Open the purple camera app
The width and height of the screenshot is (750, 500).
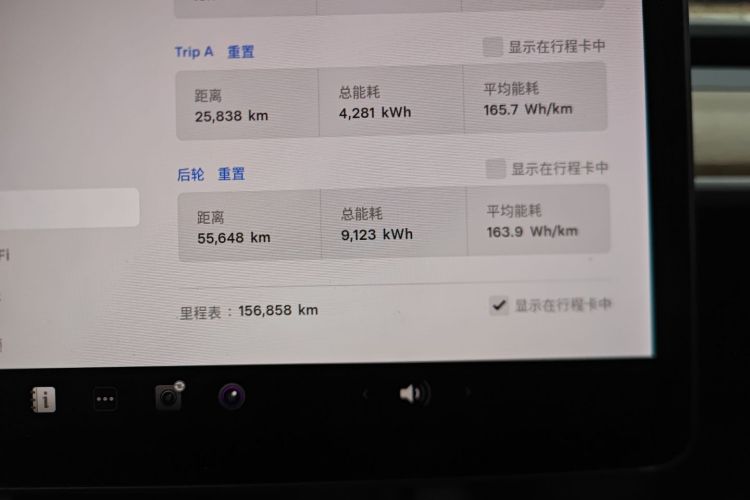coord(232,396)
